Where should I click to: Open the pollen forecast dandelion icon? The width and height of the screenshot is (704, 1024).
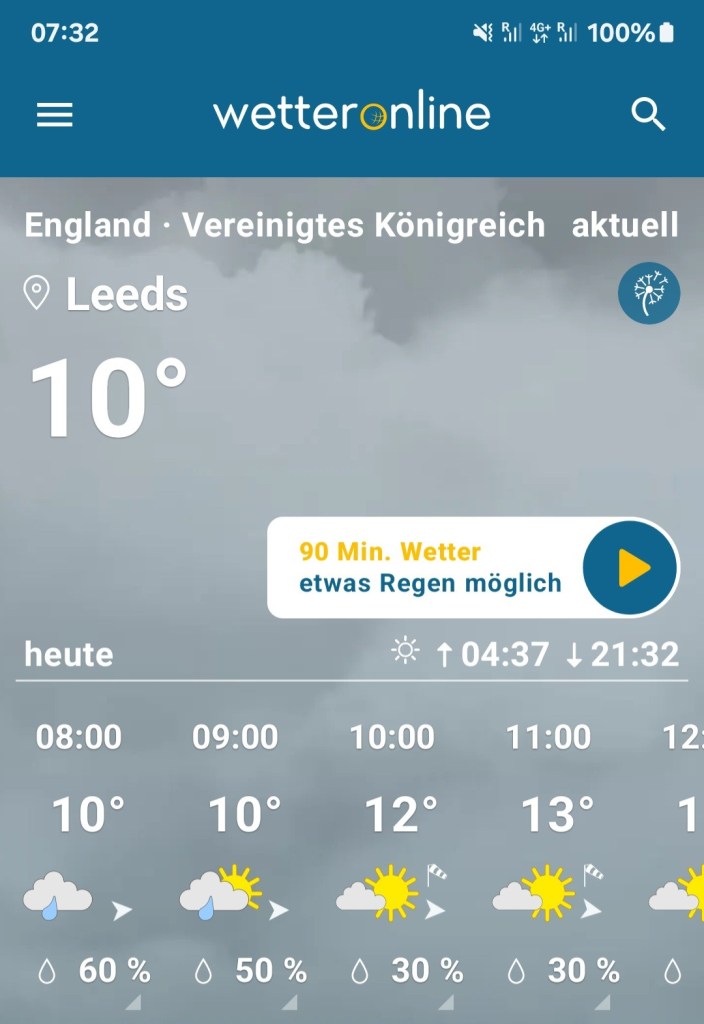(x=649, y=294)
